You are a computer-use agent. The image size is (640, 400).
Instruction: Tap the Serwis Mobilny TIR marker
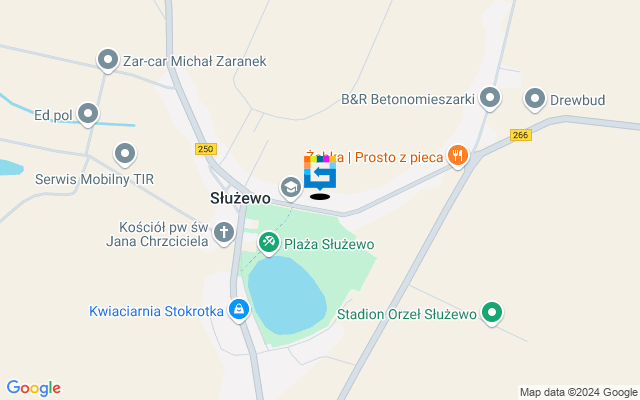pyautogui.click(x=124, y=154)
